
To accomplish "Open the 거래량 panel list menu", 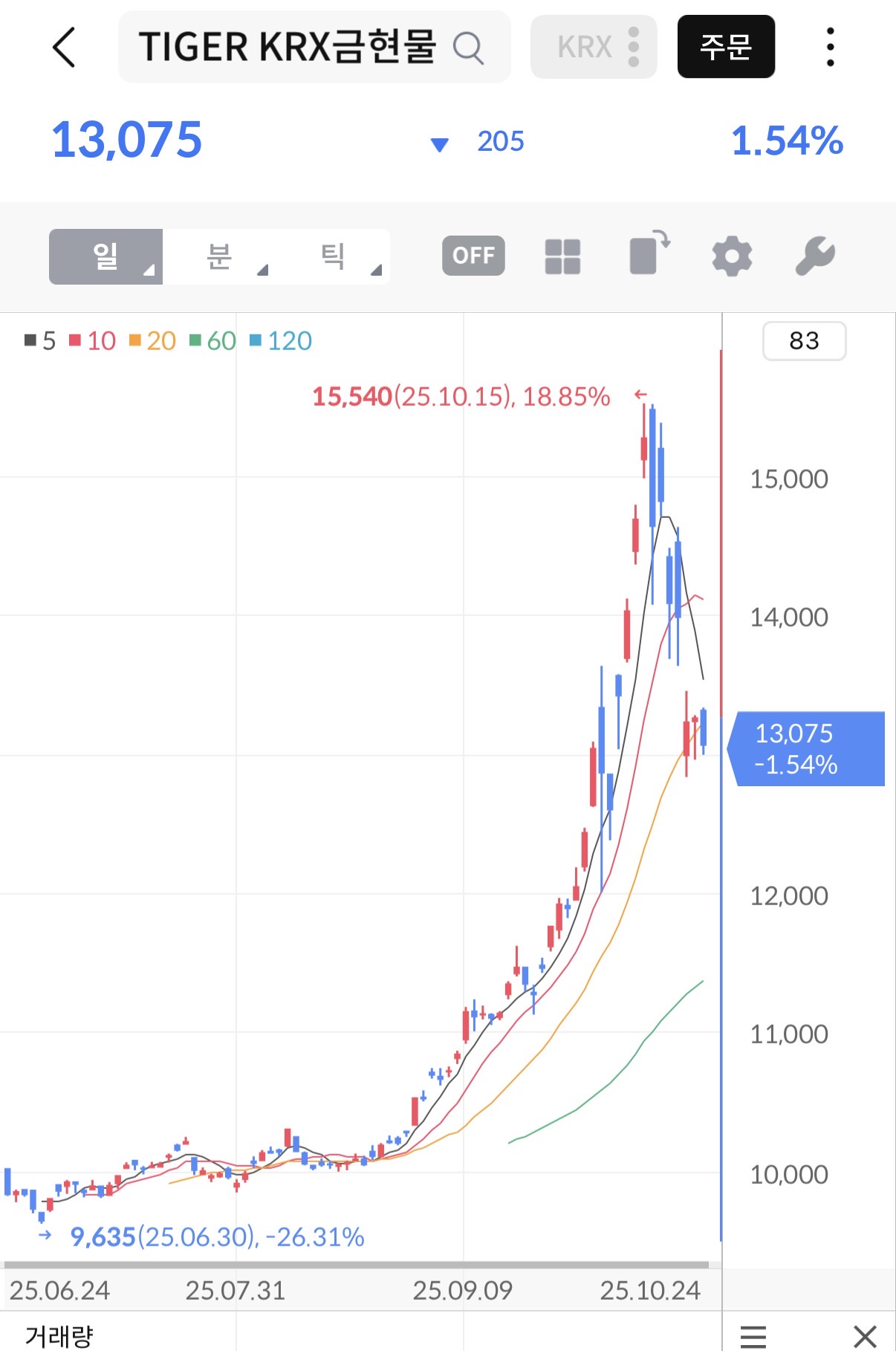I will tap(753, 1335).
